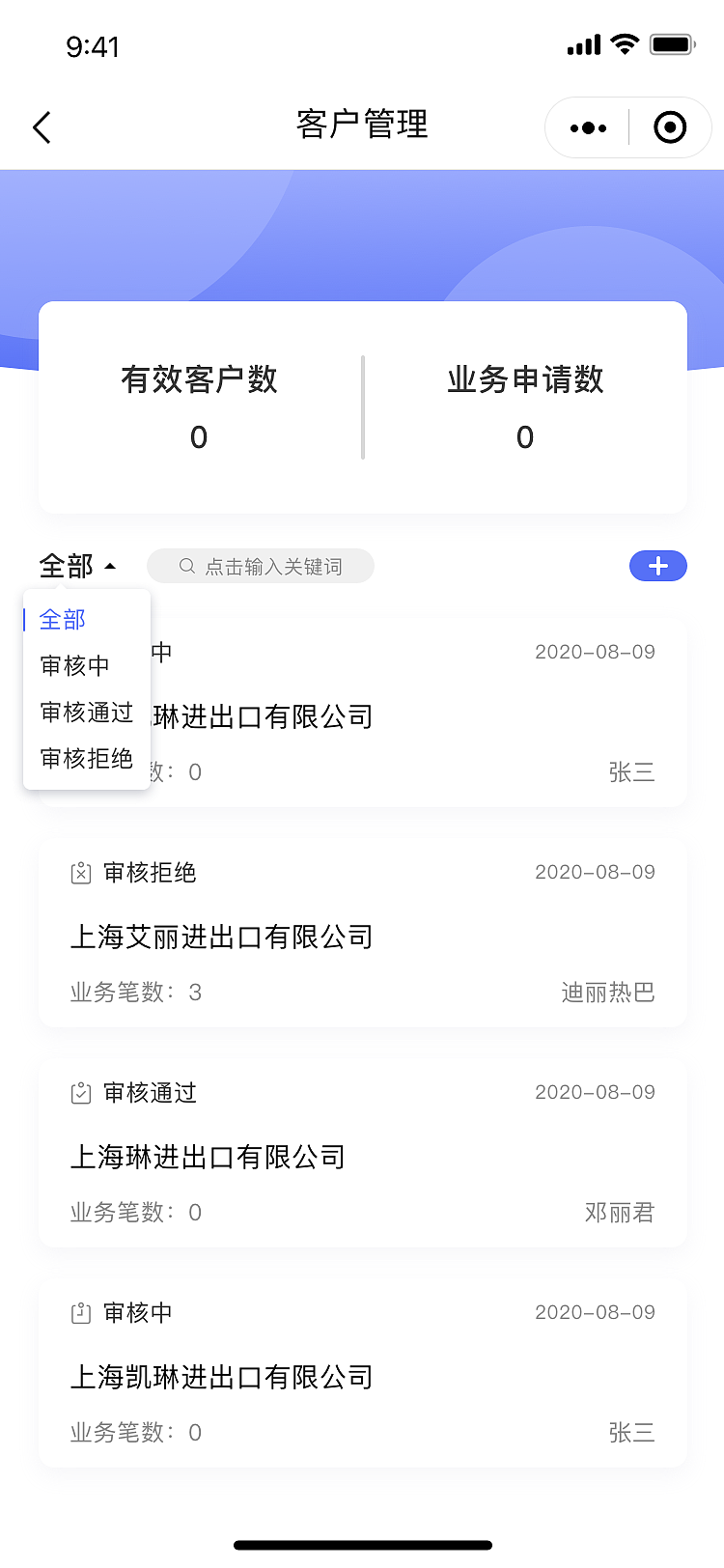
Task: Open the 上海艾丽进出口有限公司 customer card
Action: point(362,933)
